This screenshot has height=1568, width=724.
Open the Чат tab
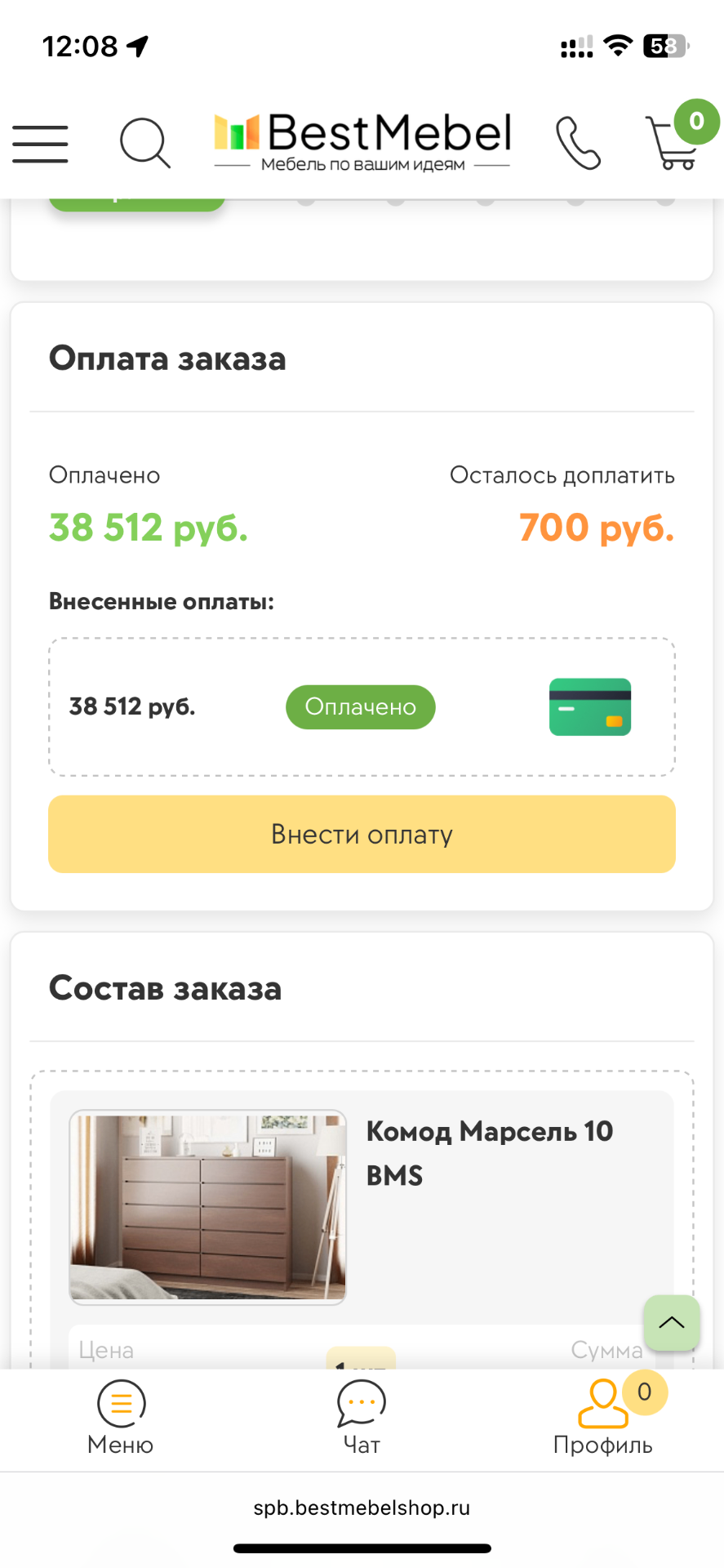[362, 1419]
